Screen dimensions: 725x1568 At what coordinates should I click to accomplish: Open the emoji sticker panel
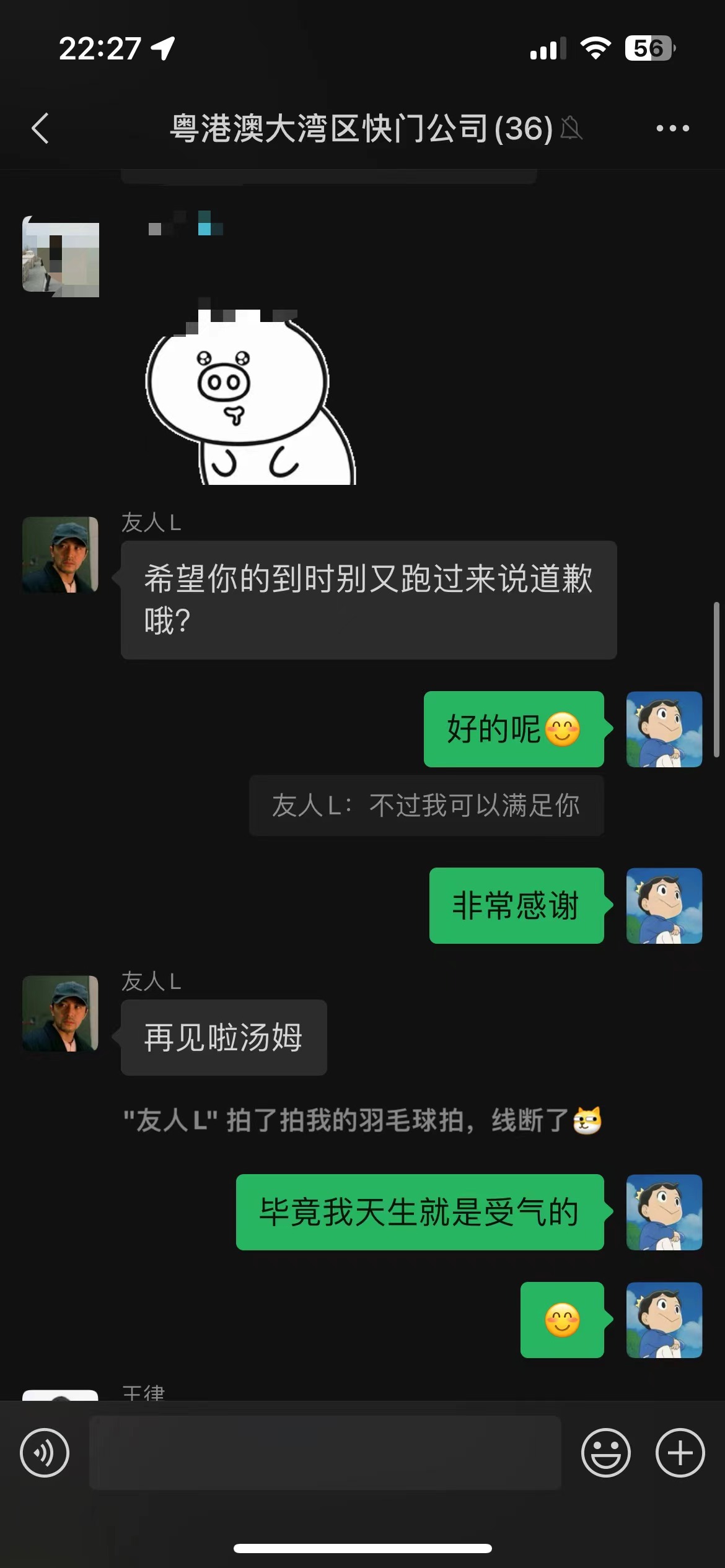[x=605, y=1453]
